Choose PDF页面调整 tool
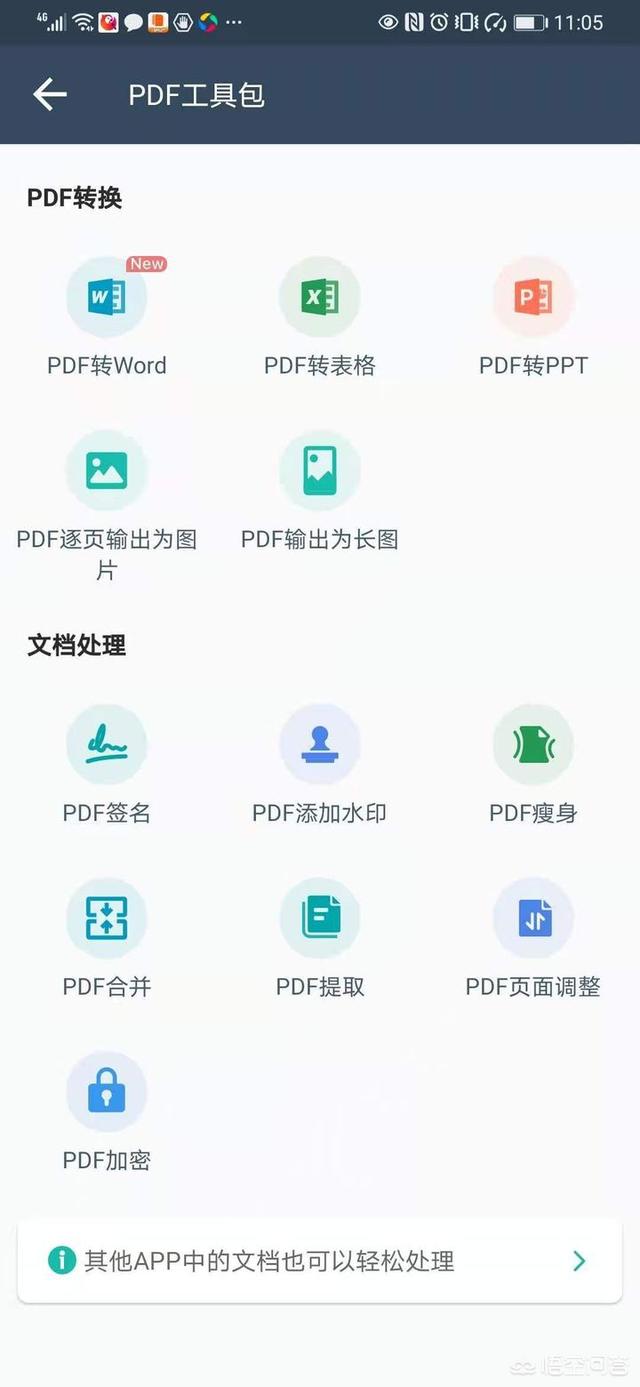Screen dimensions: 640x1387 (533, 919)
